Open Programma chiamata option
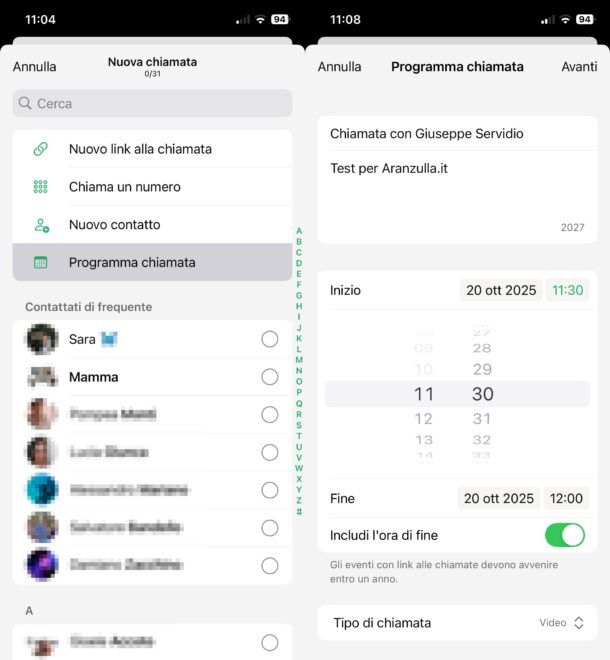 point(132,263)
